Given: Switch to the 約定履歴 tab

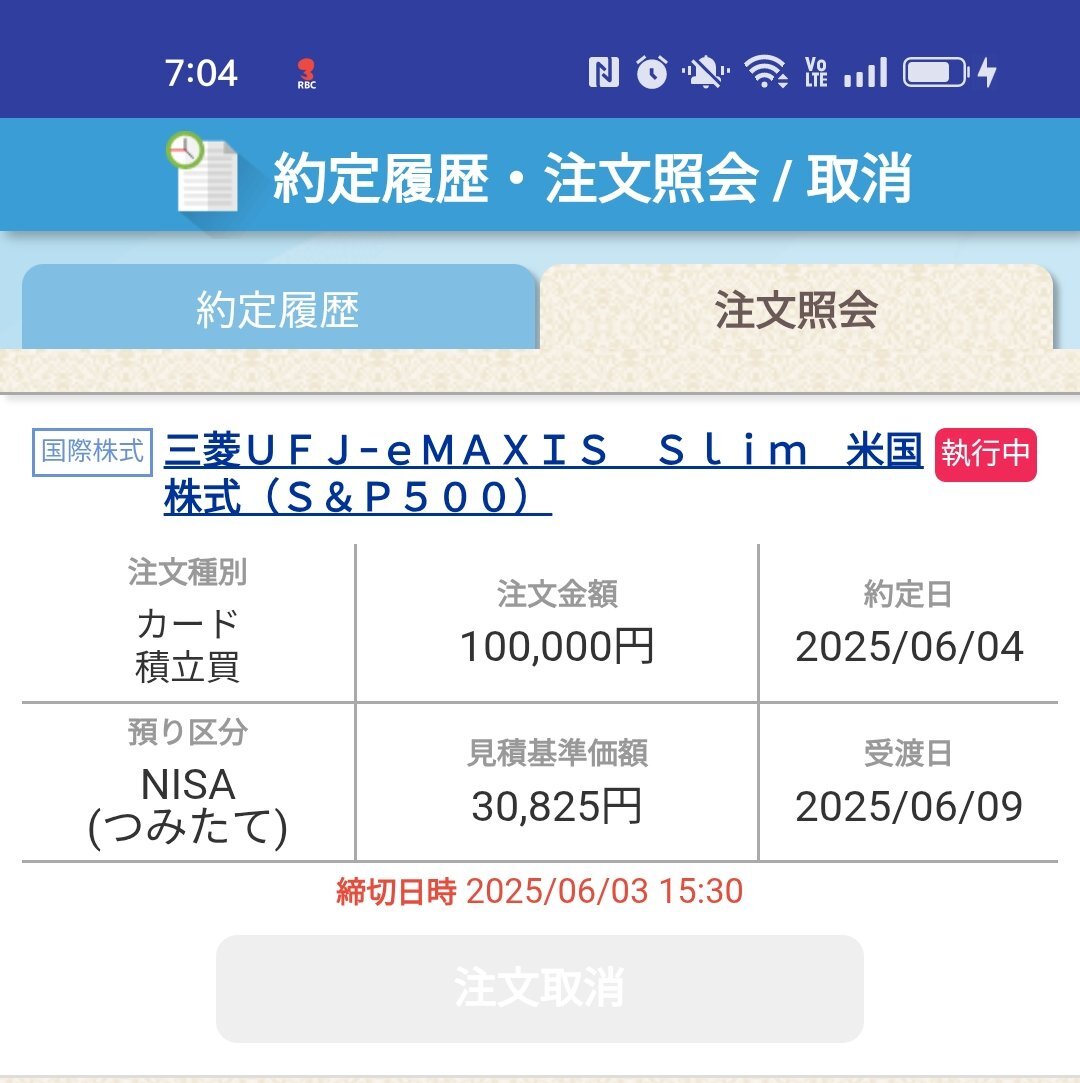Looking at the screenshot, I should pos(278,310).
